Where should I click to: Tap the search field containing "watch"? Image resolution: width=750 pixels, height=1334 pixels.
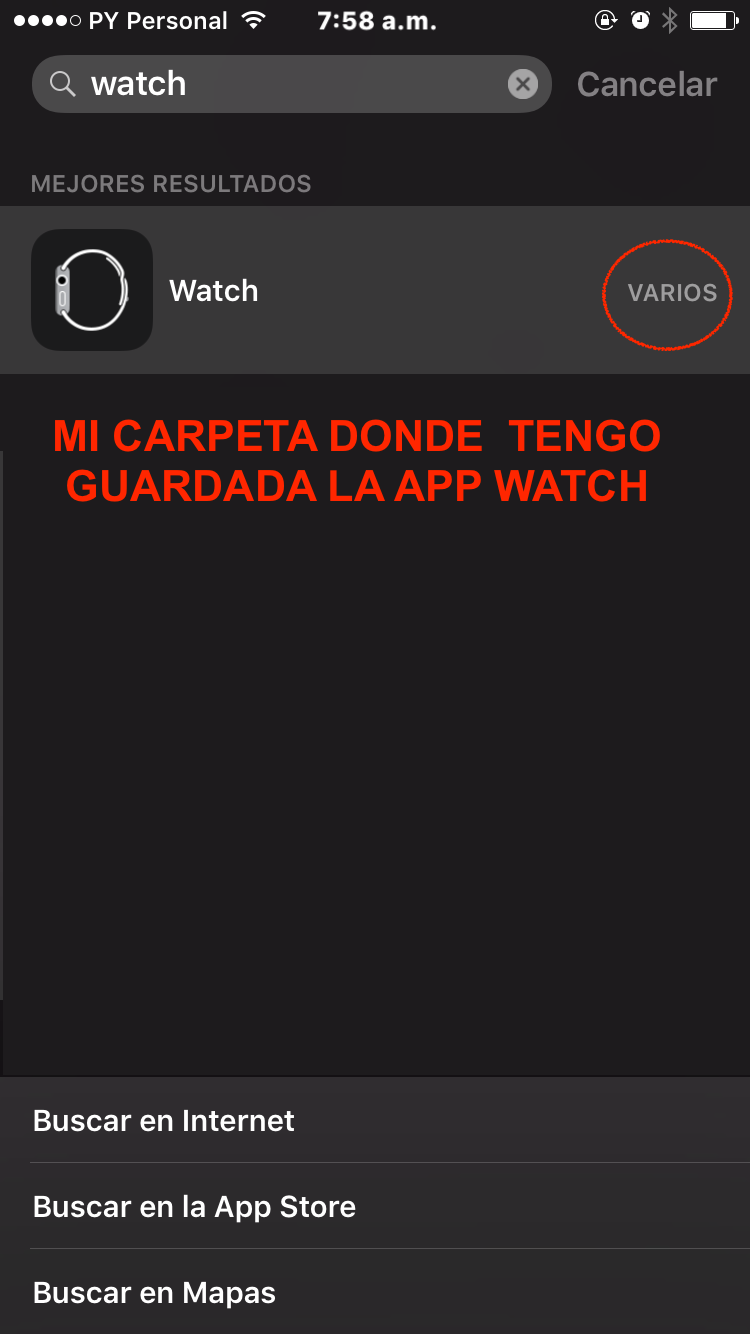click(x=280, y=84)
